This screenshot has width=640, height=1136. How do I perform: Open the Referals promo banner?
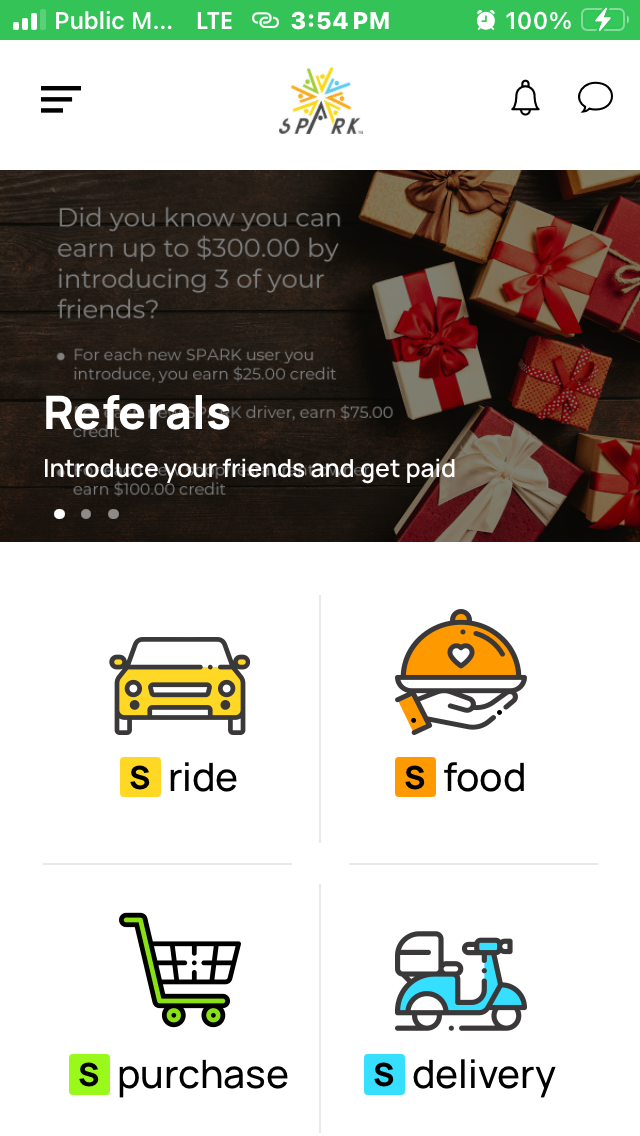click(320, 355)
